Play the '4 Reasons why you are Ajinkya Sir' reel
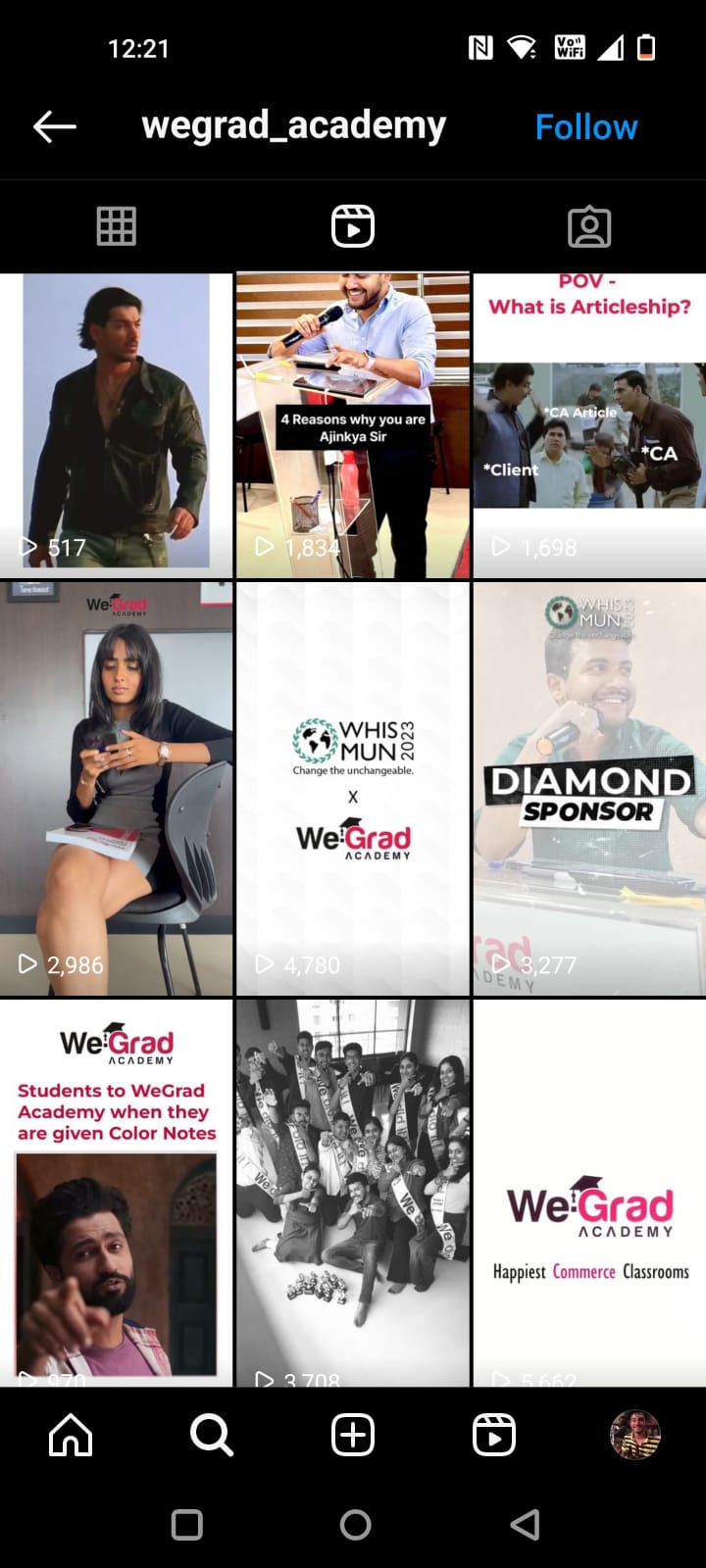Viewport: 706px width, 1568px height. [353, 424]
